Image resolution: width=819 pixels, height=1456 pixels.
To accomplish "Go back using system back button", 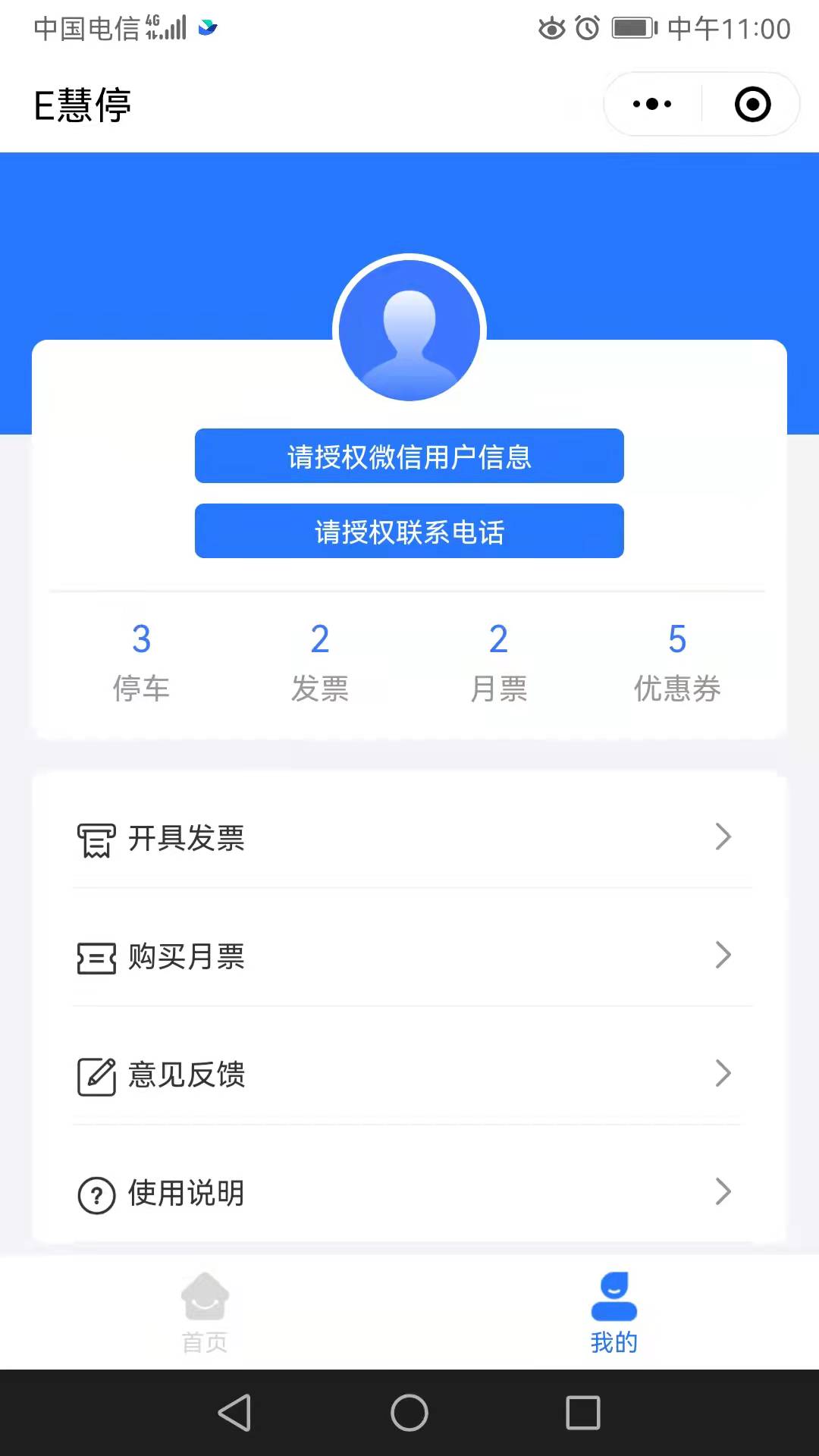I will tap(235, 1413).
